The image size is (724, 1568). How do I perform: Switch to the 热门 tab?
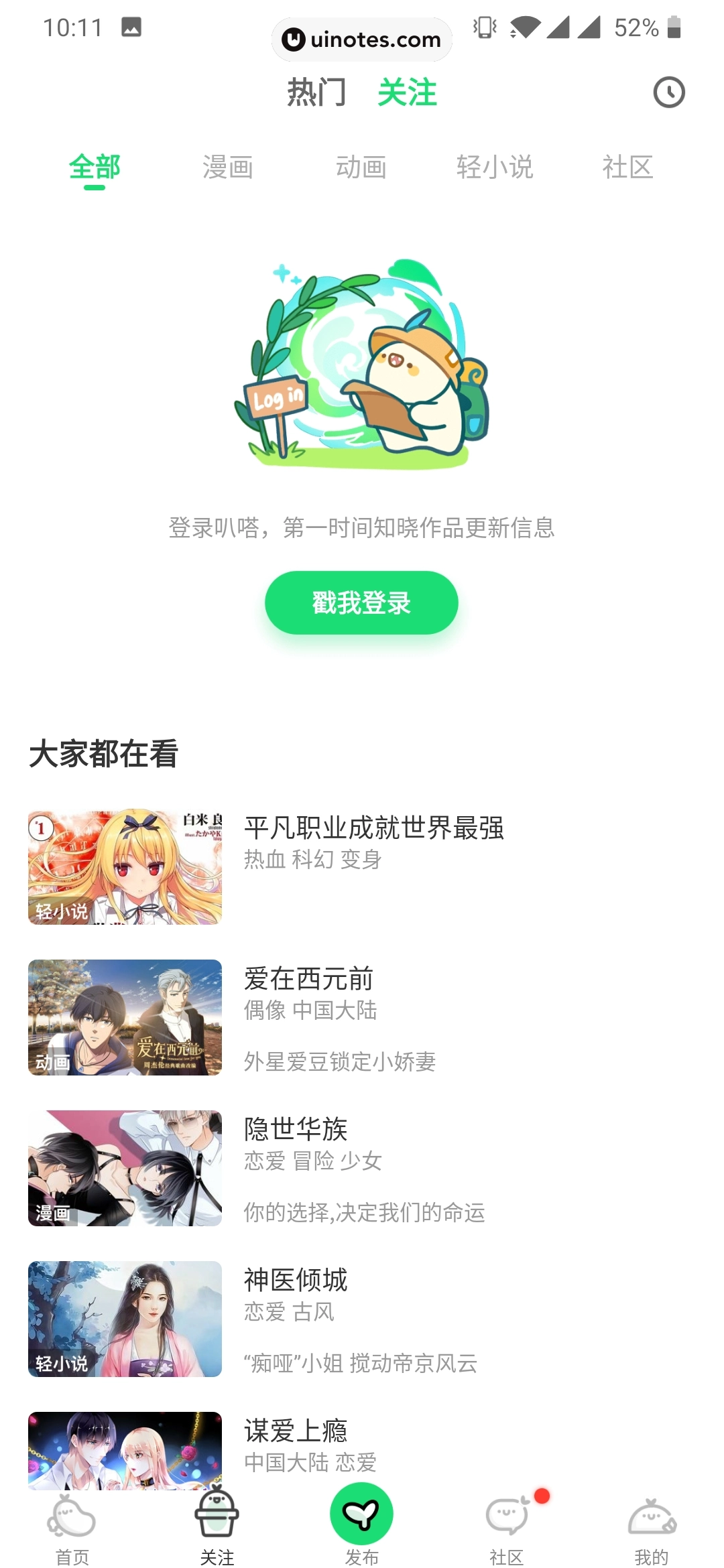316,92
